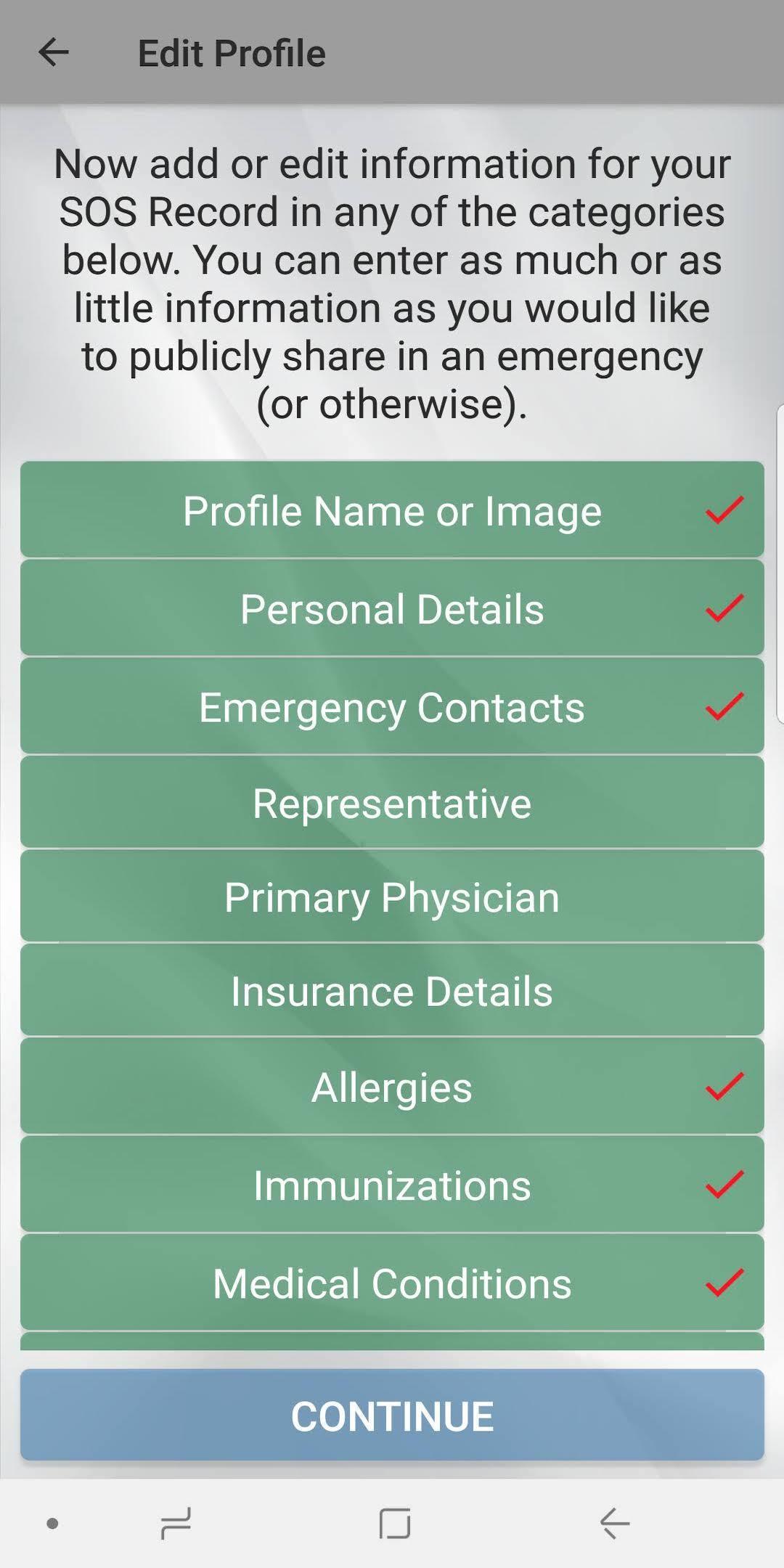Open Immunizations category
The width and height of the screenshot is (784, 1568).
tap(392, 1185)
